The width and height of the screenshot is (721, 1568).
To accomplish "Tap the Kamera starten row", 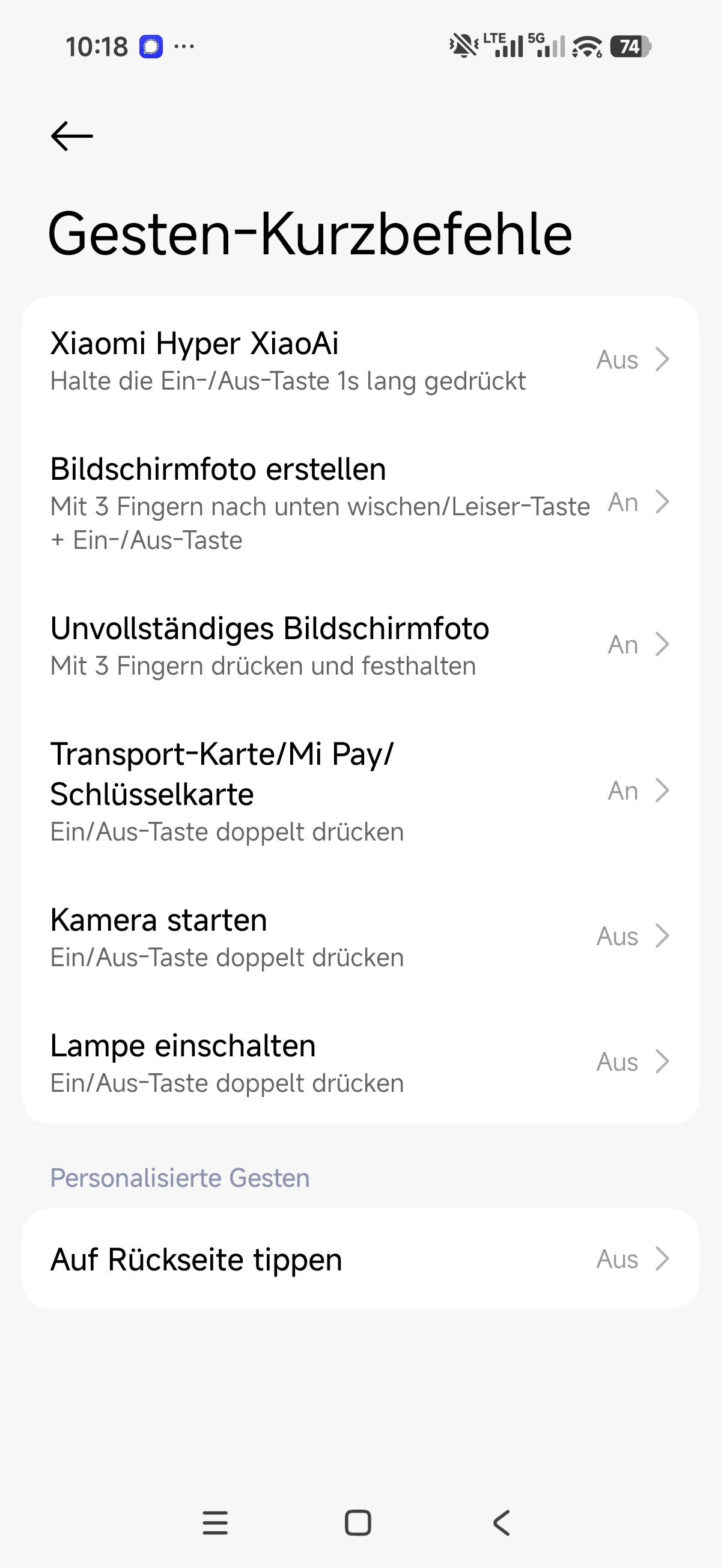I will (x=359, y=937).
